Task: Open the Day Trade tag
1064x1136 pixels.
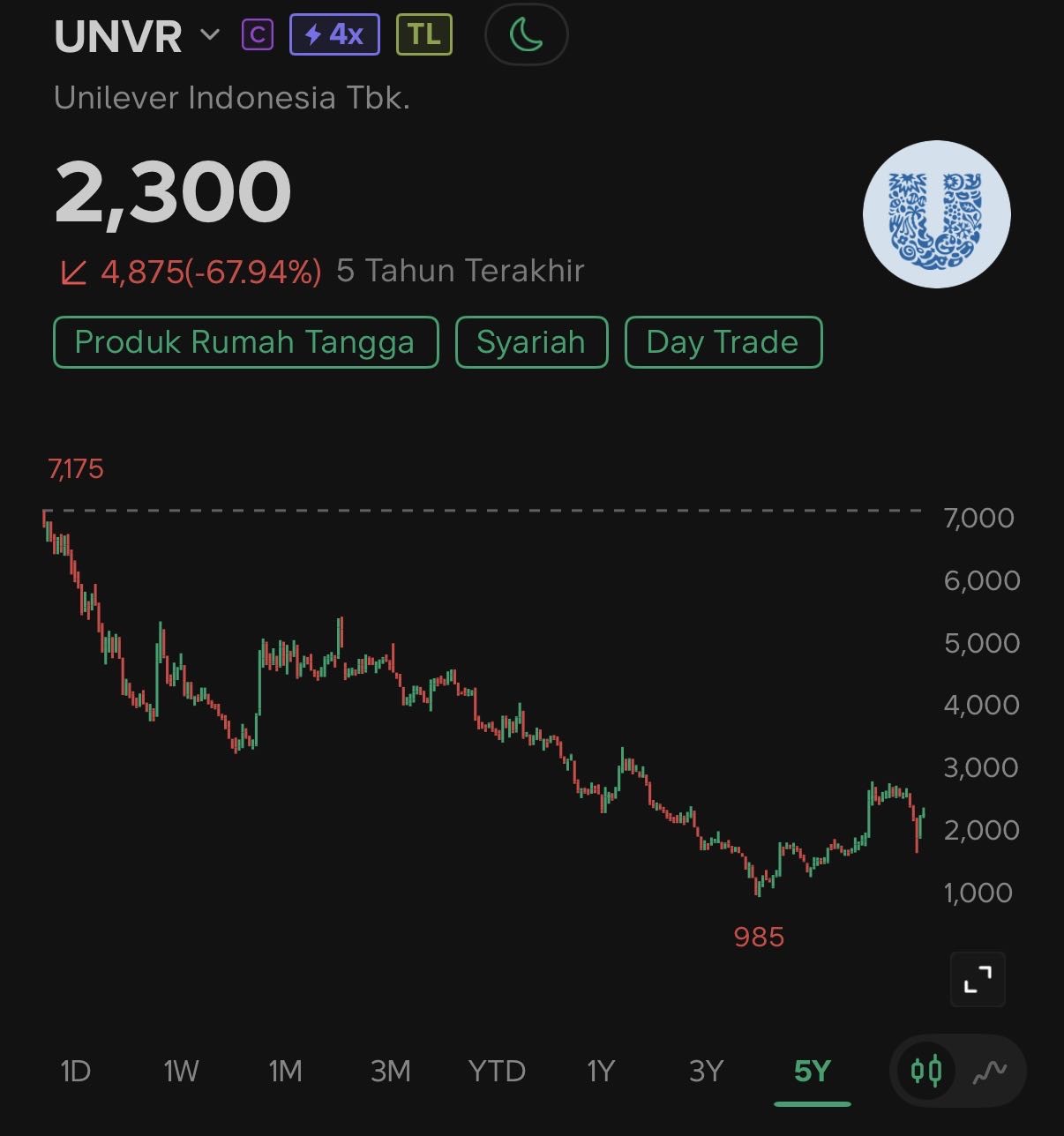Action: point(723,342)
